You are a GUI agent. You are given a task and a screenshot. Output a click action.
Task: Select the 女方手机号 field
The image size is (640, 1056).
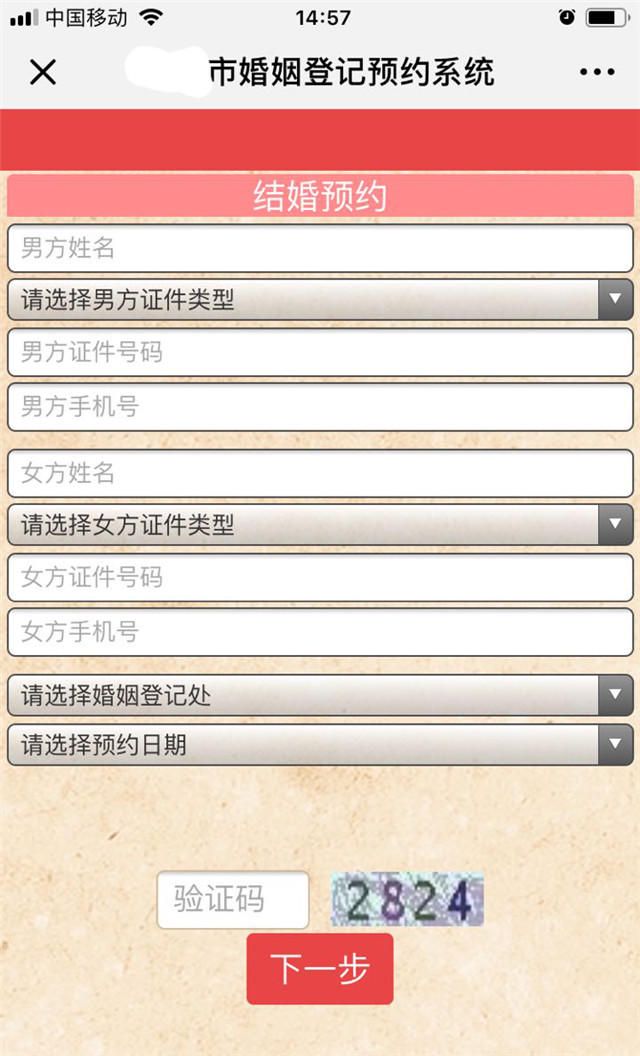coord(320,631)
